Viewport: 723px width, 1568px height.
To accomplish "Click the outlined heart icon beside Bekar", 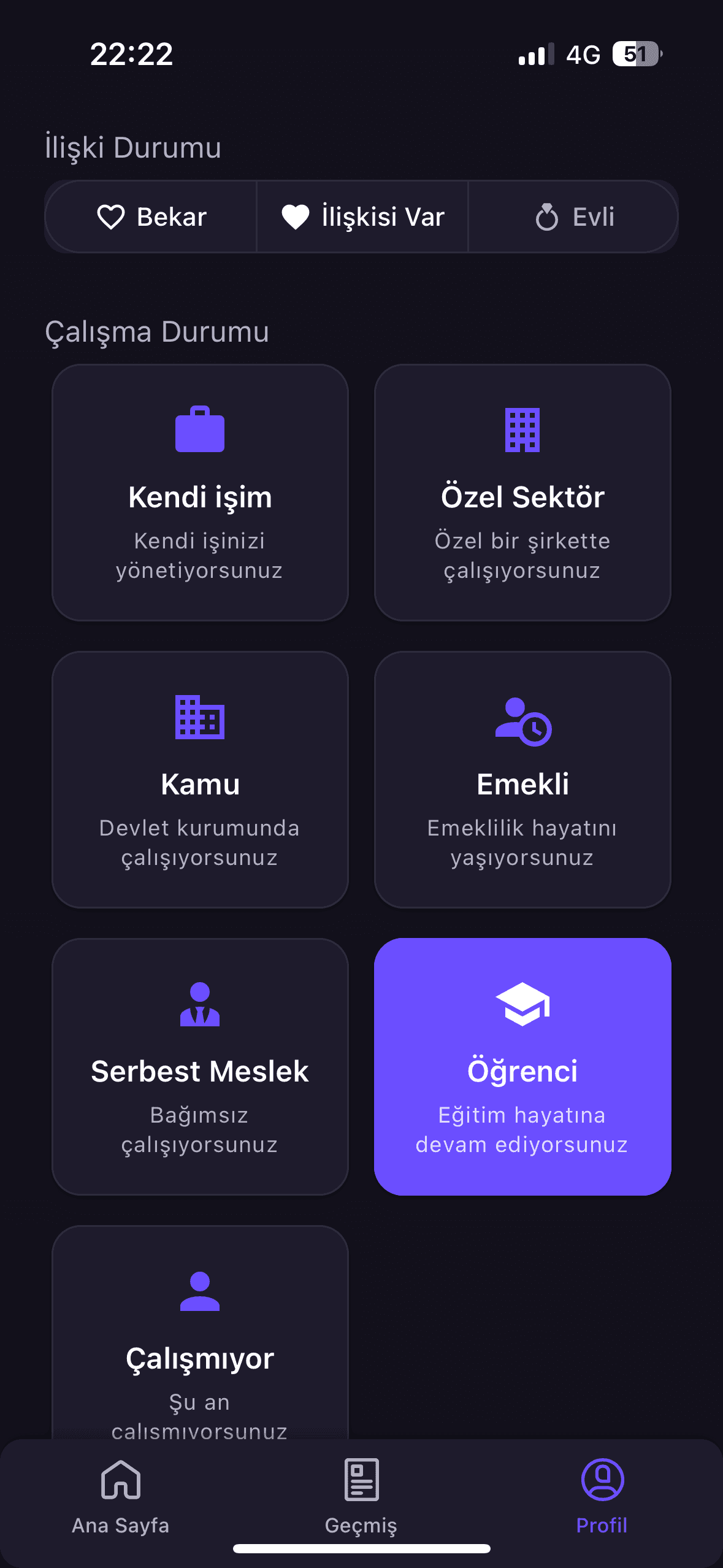I will coord(110,216).
